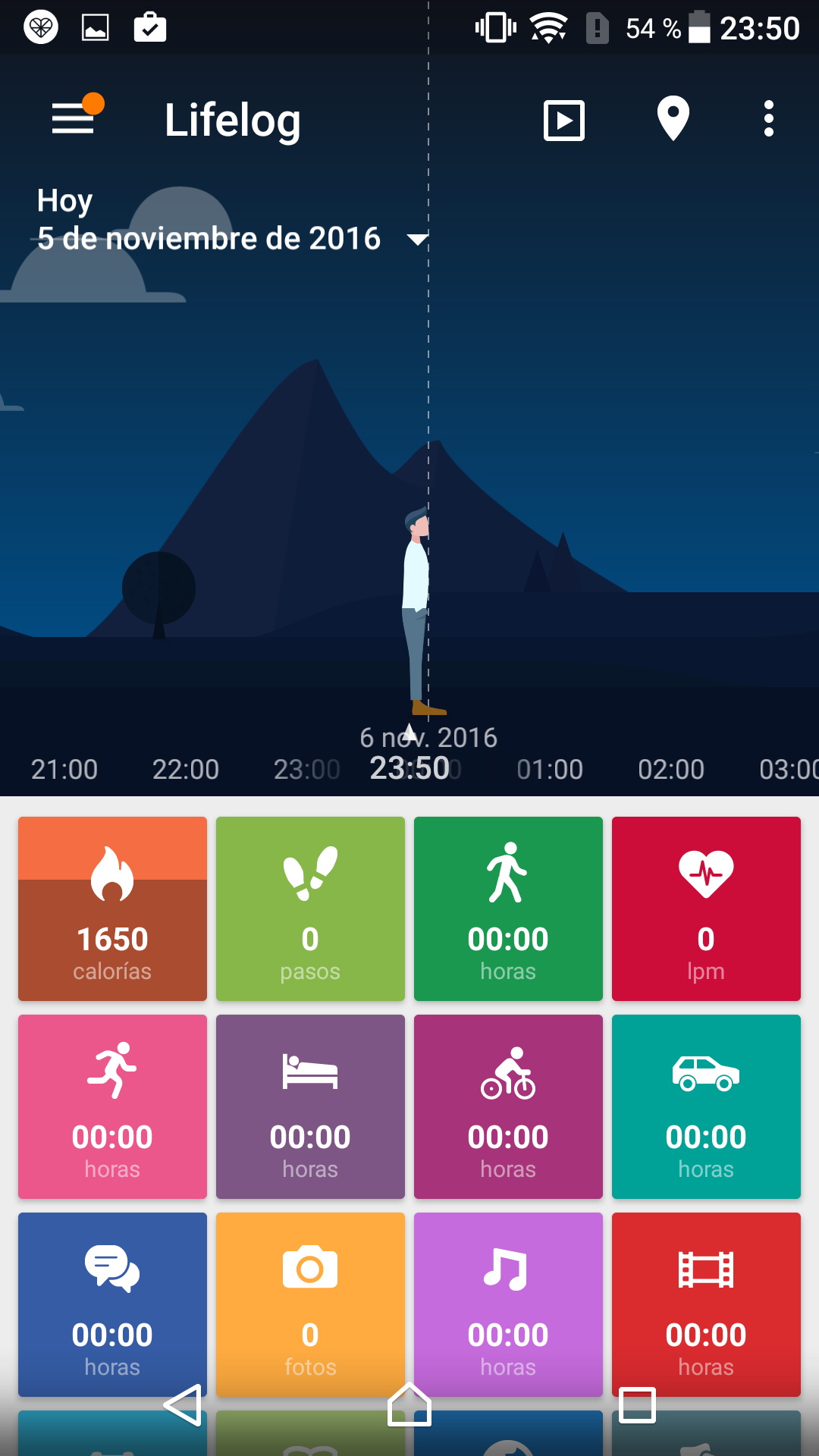The image size is (819, 1456).
Task: Open the car transport hours tile
Action: click(706, 1106)
